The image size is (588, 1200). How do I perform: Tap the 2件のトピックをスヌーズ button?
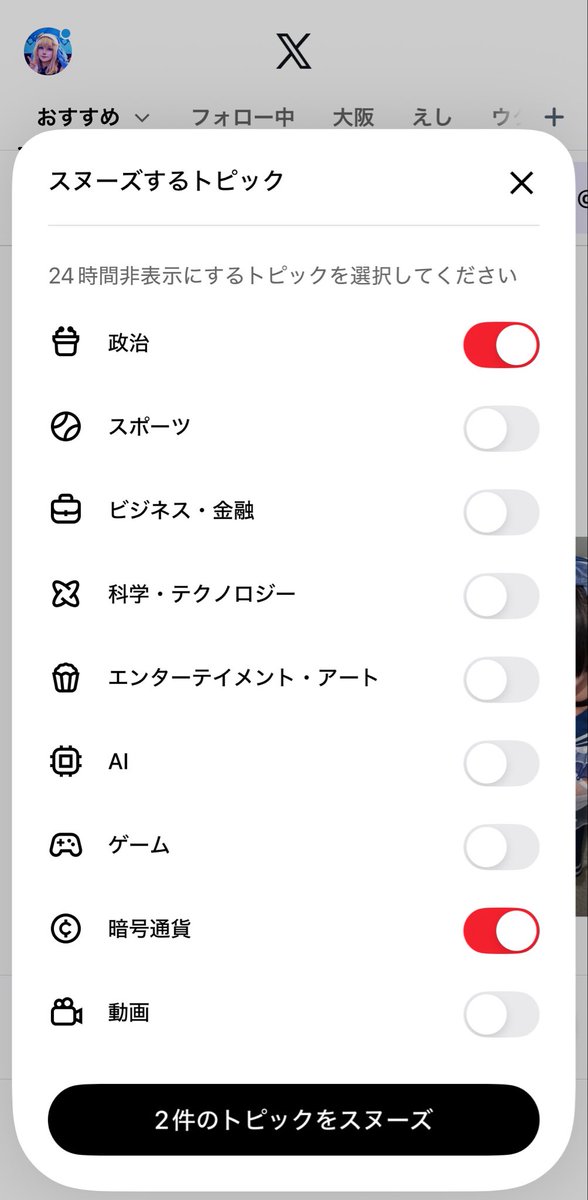click(294, 1120)
